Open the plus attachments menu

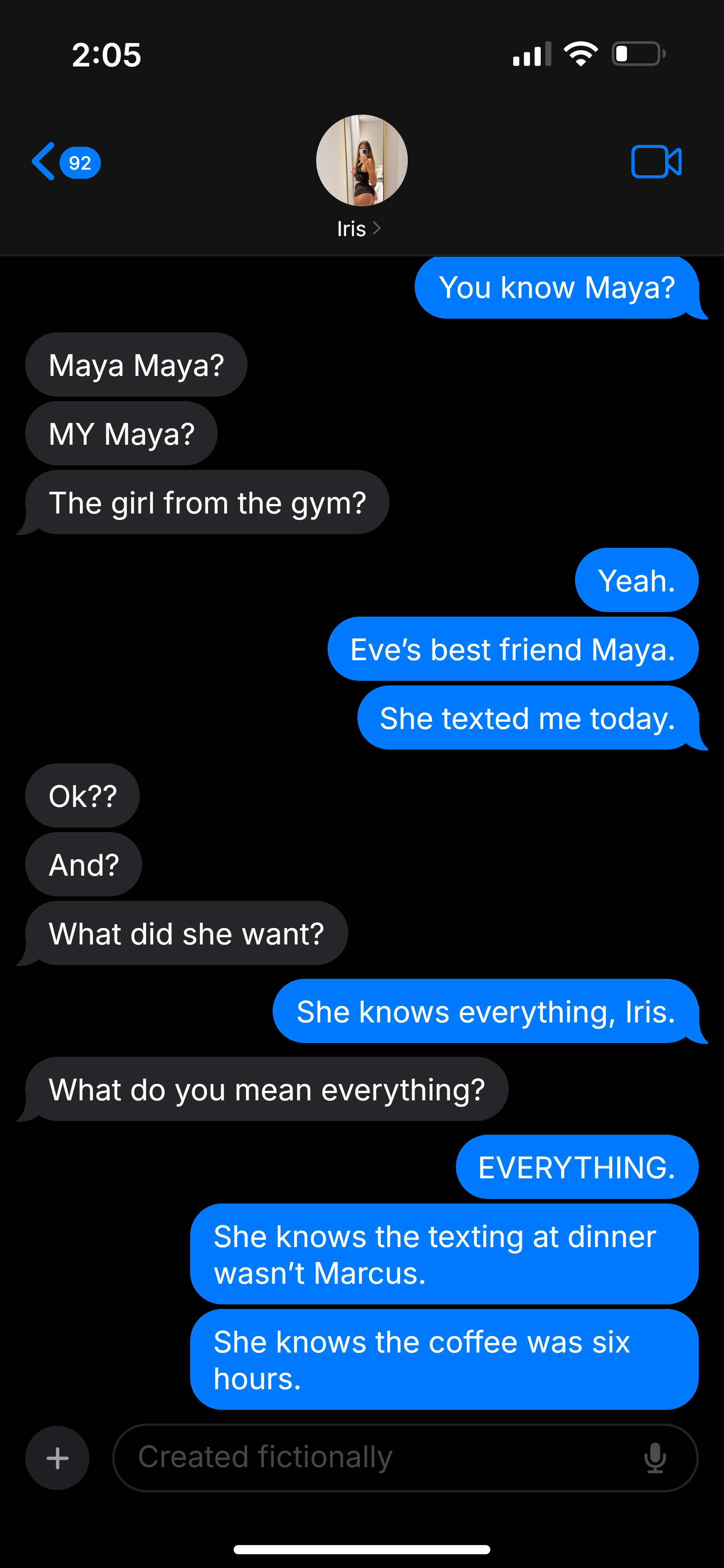57,1458
